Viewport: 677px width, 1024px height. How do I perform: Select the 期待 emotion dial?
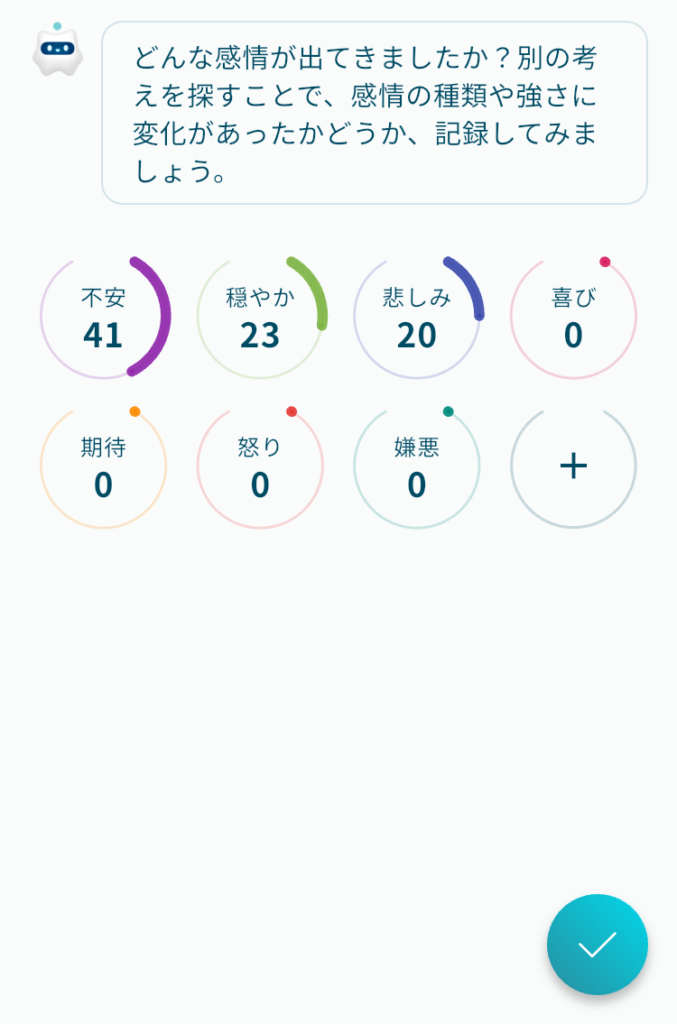[103, 466]
